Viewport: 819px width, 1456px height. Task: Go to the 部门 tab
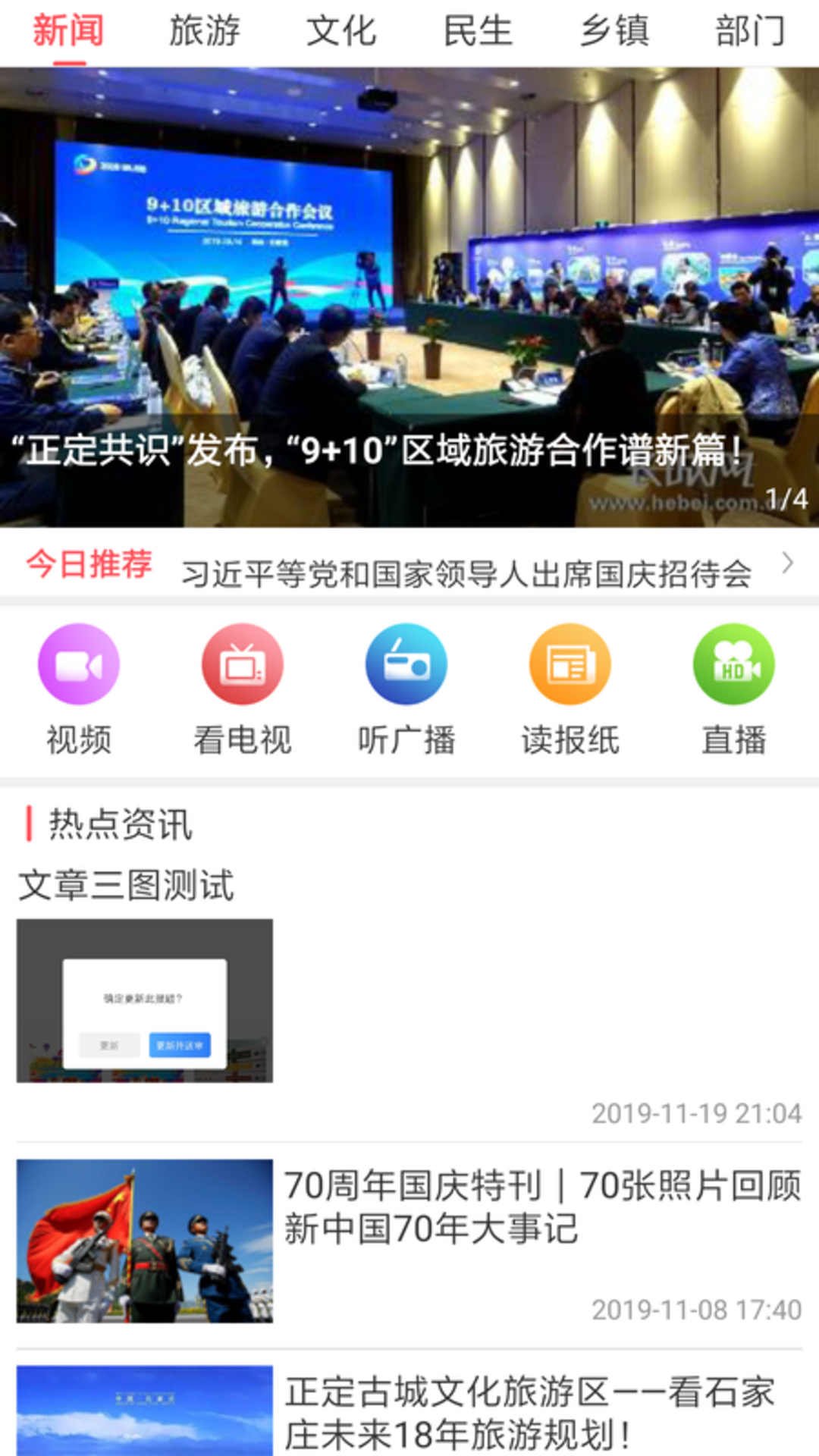[x=751, y=31]
